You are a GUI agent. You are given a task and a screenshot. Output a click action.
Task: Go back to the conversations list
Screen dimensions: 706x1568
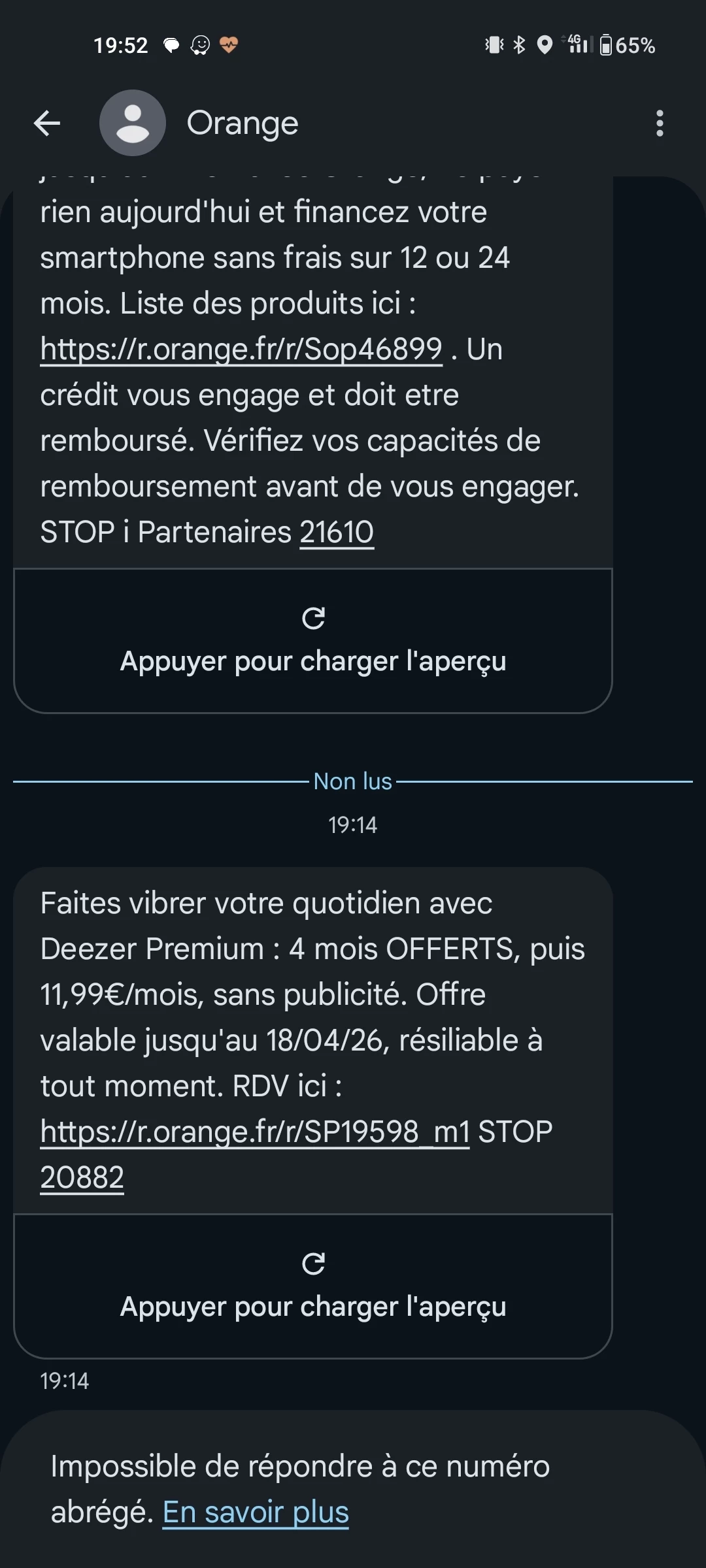coord(47,123)
